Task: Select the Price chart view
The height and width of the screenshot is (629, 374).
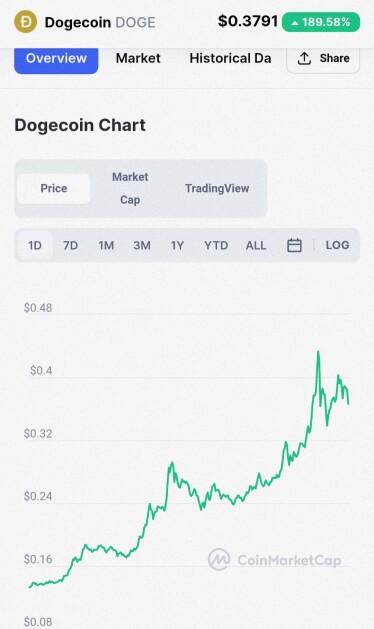Action: click(x=54, y=189)
